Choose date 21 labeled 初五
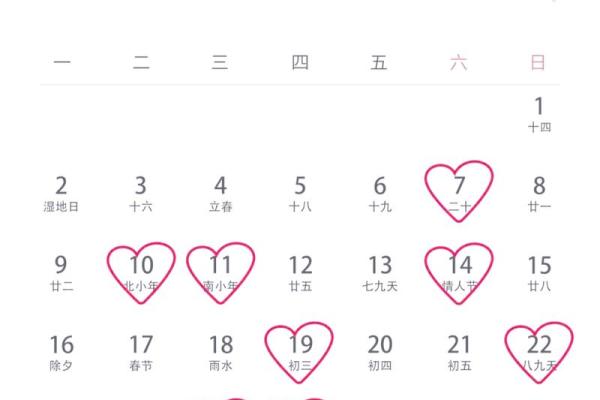Image resolution: width=600 pixels, height=400 pixels. pos(459,353)
